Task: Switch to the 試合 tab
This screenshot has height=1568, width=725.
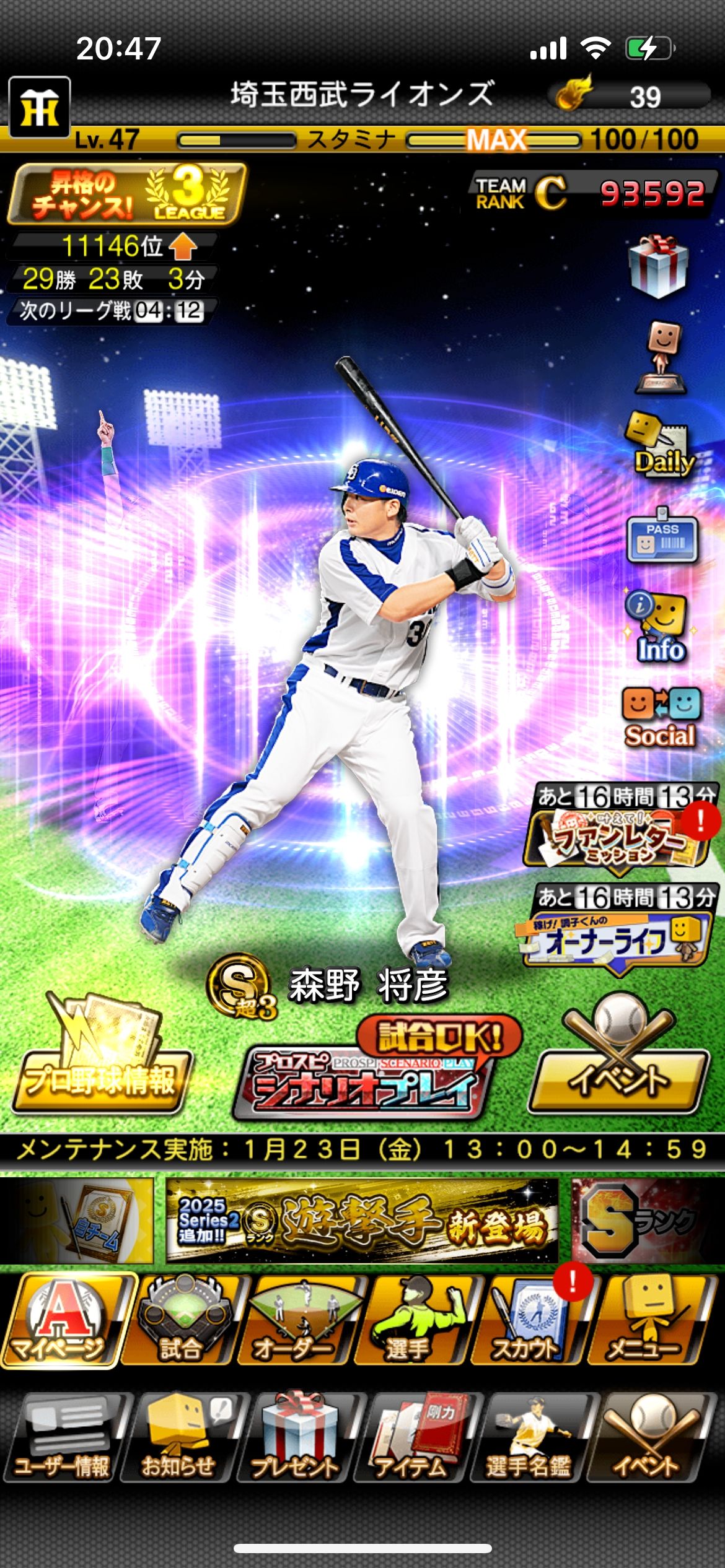Action: (180, 1320)
